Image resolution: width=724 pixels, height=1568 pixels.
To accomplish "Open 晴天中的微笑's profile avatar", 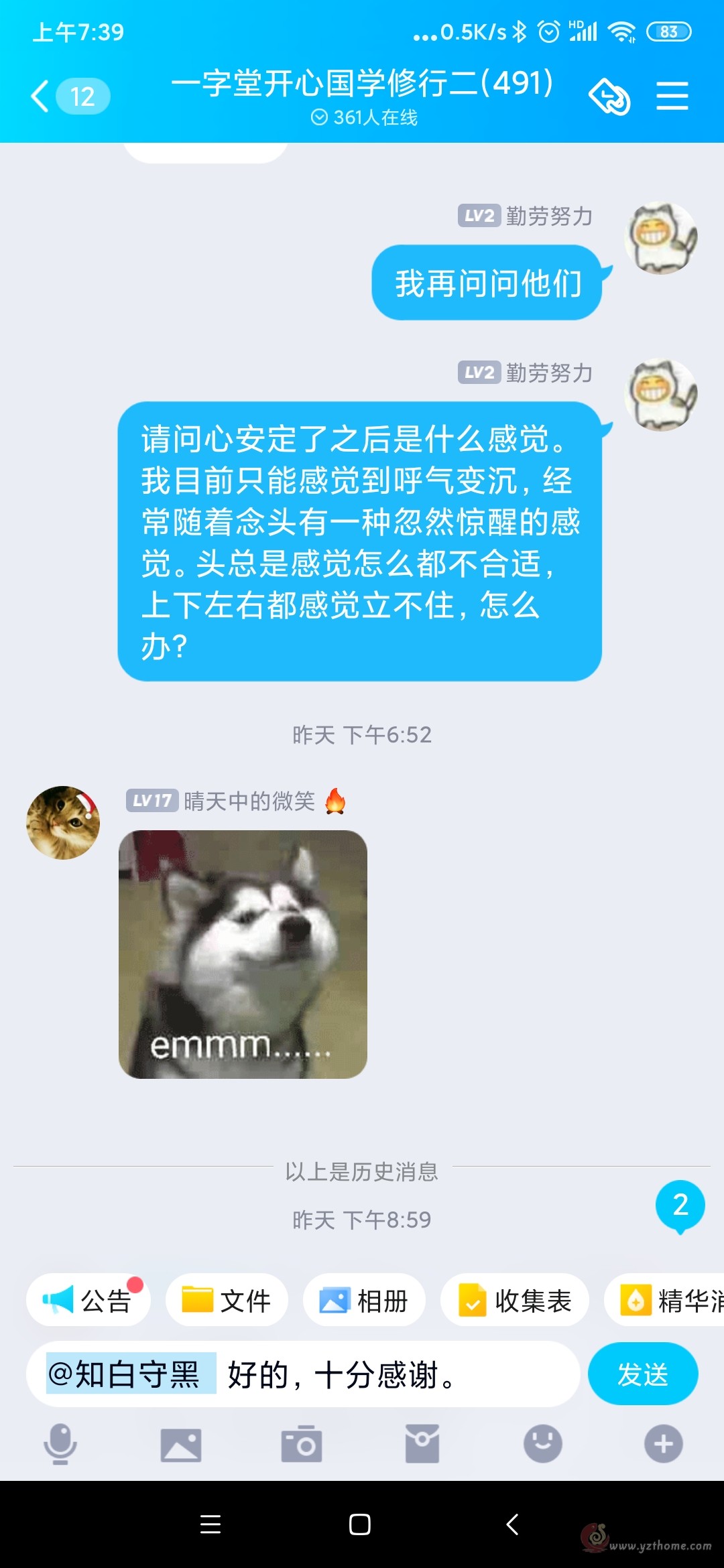I will [x=63, y=823].
